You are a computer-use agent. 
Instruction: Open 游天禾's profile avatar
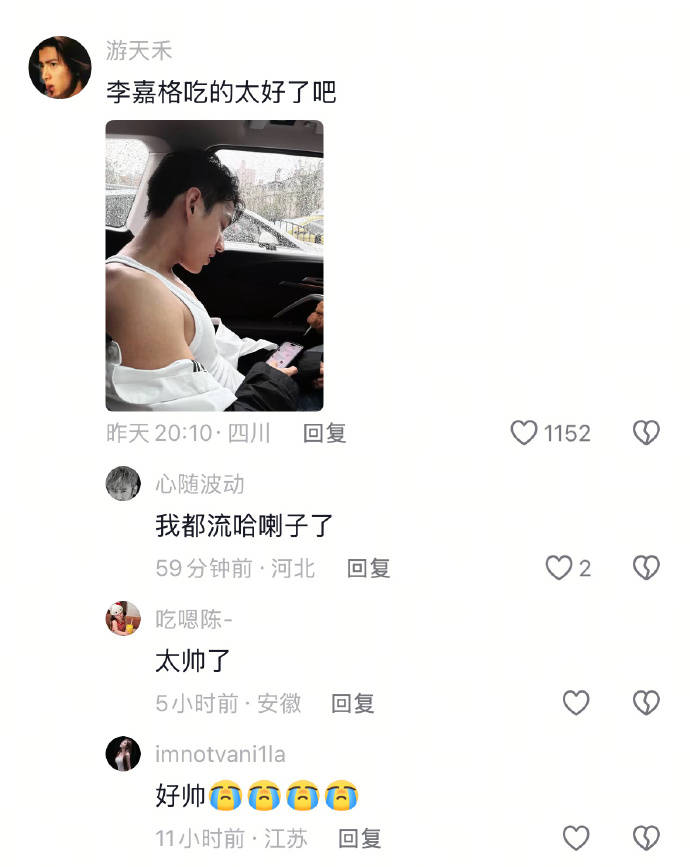click(x=59, y=67)
